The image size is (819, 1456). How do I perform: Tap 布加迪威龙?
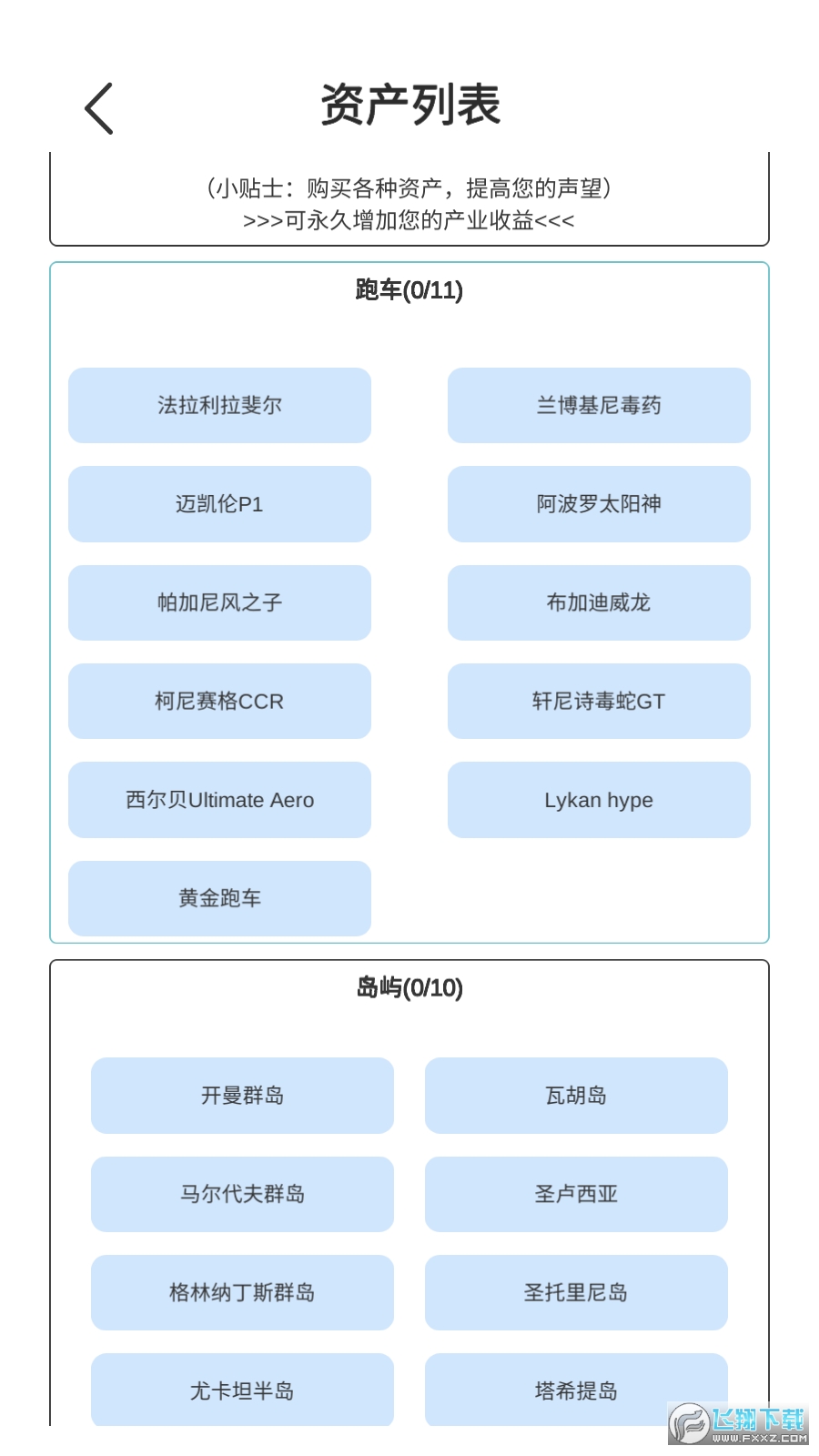(598, 602)
